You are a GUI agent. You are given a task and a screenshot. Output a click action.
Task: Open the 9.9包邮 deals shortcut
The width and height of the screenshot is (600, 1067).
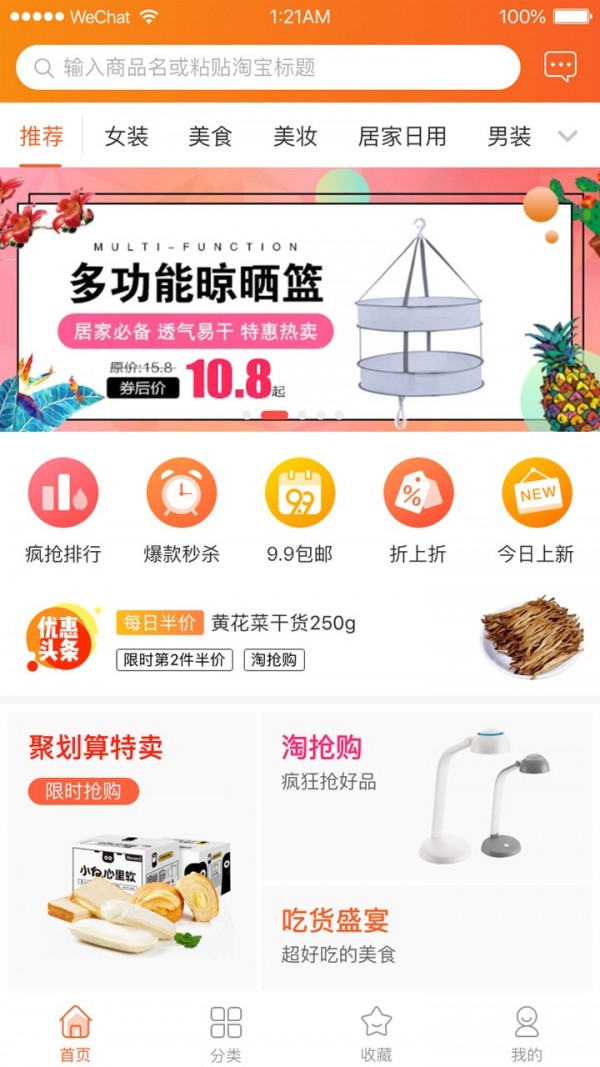point(300,510)
